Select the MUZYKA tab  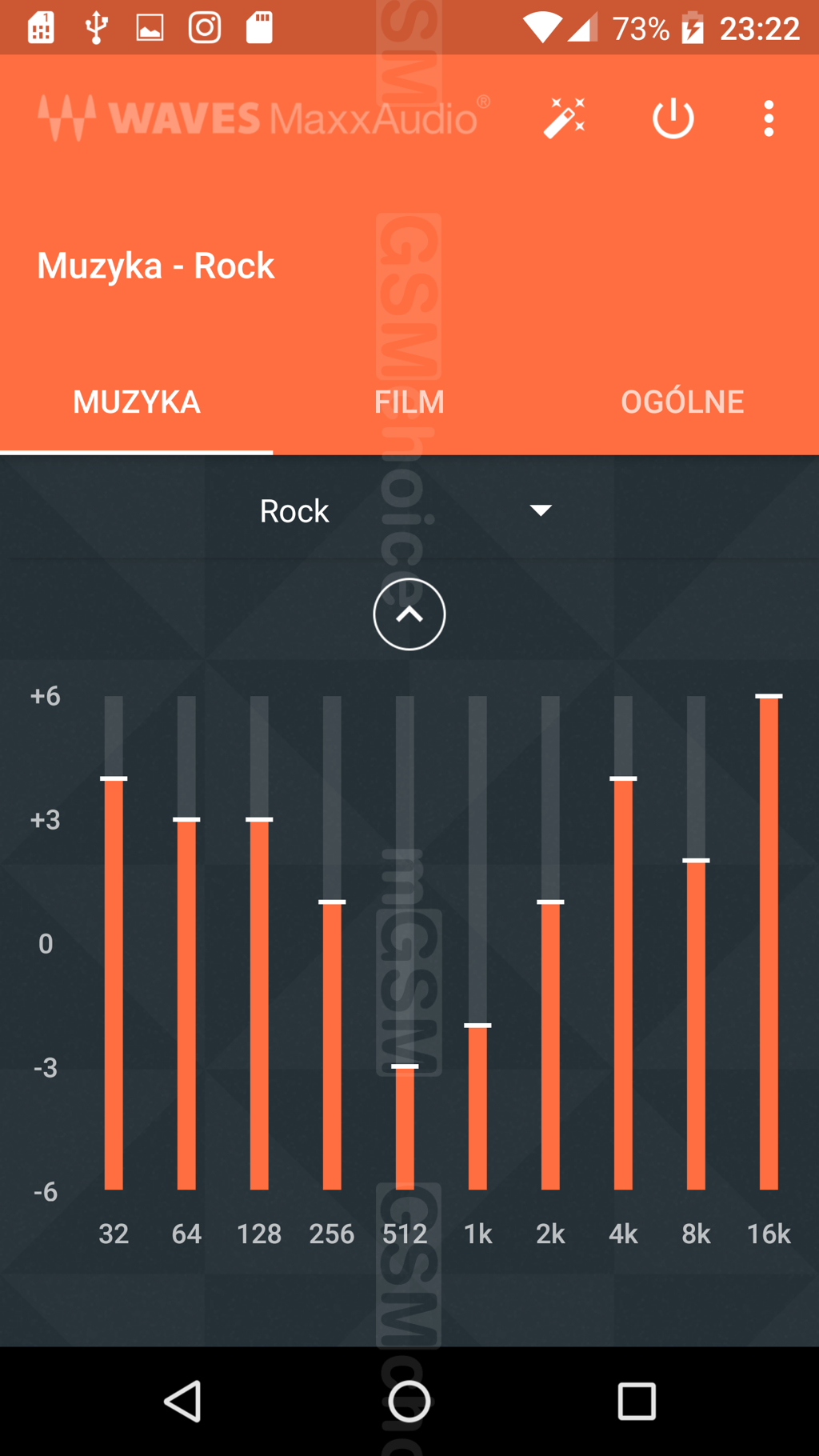coord(137,402)
